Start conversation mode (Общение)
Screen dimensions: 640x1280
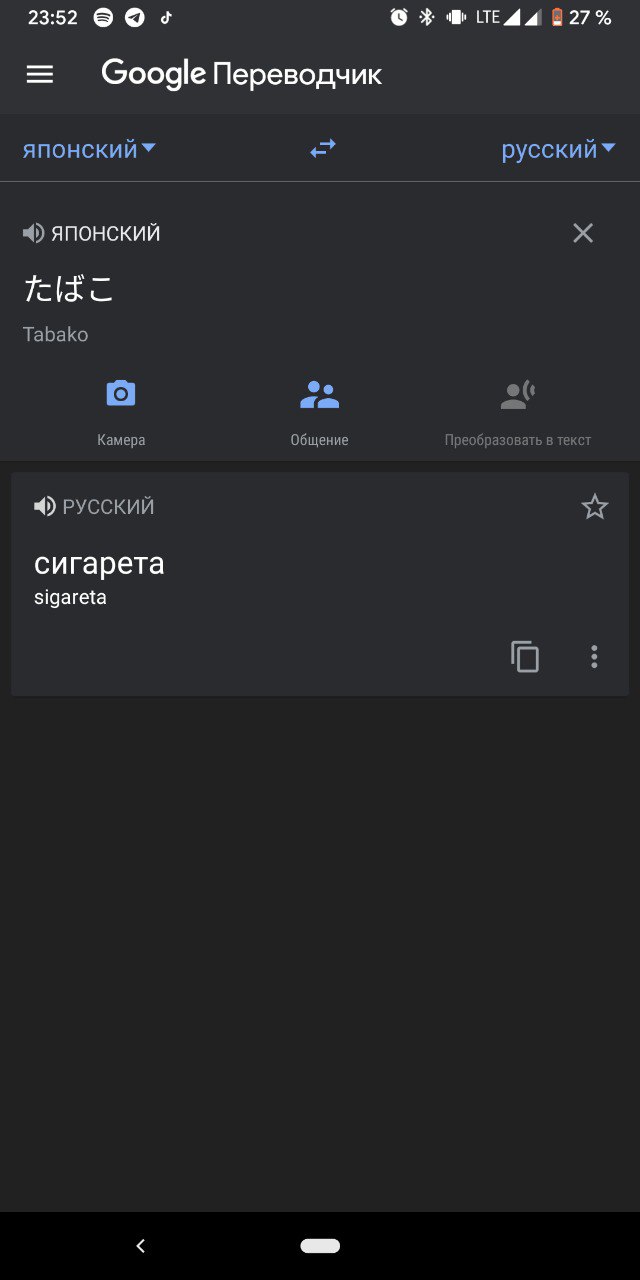click(x=320, y=412)
